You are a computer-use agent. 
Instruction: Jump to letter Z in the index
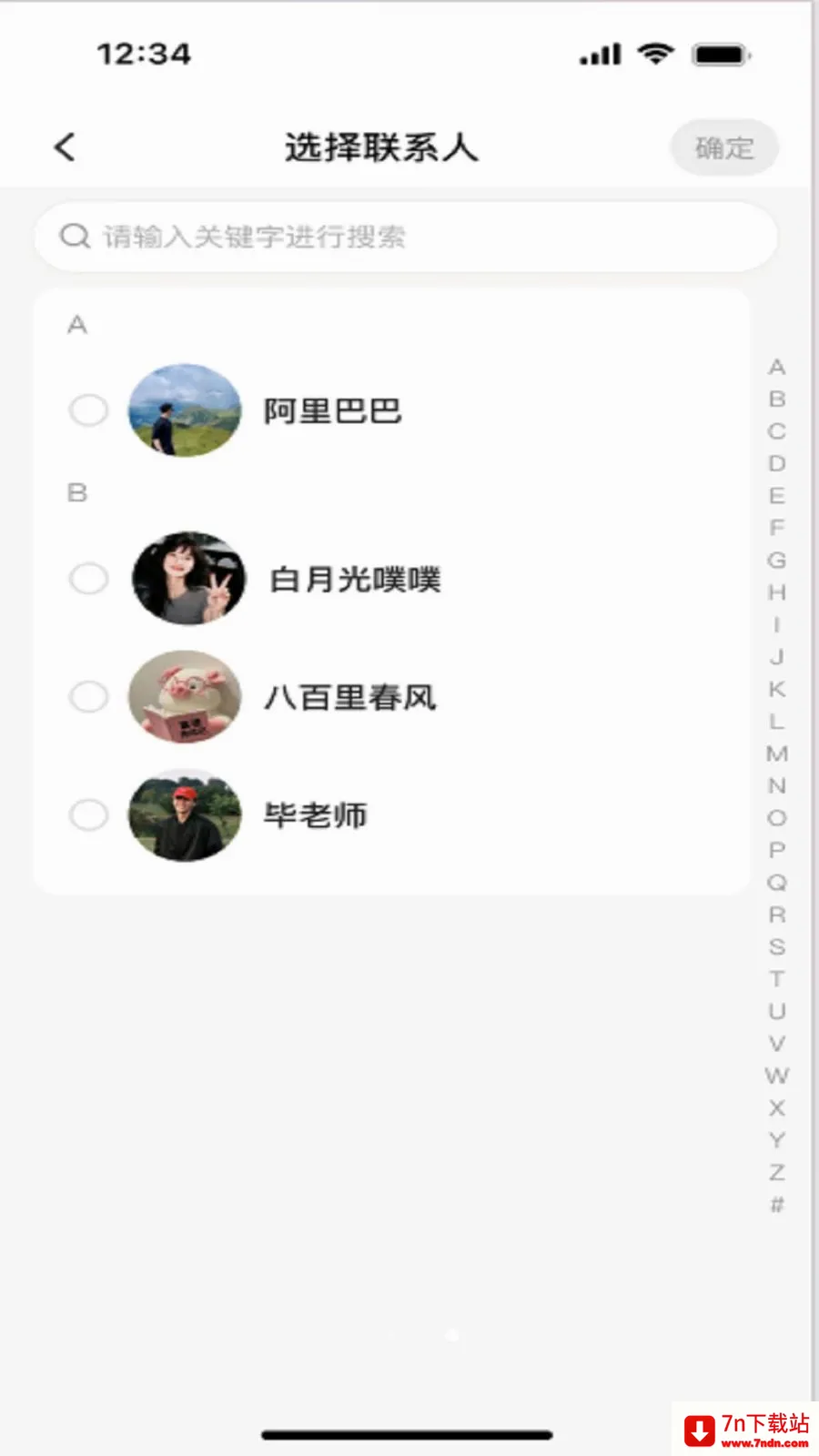pos(776,1172)
